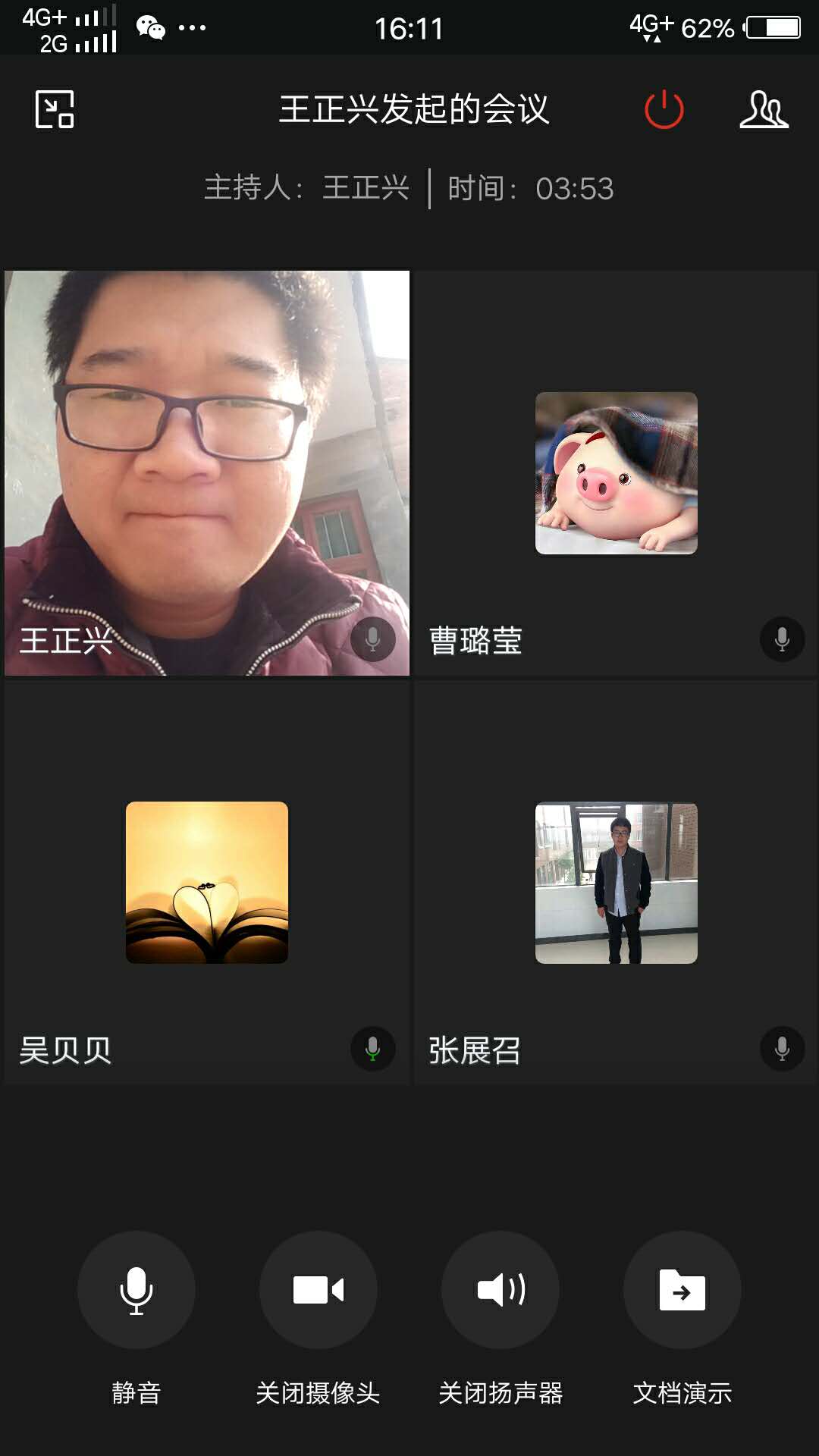Image resolution: width=819 pixels, height=1456 pixels.
Task: End the meeting with the red power icon
Action: 664,109
